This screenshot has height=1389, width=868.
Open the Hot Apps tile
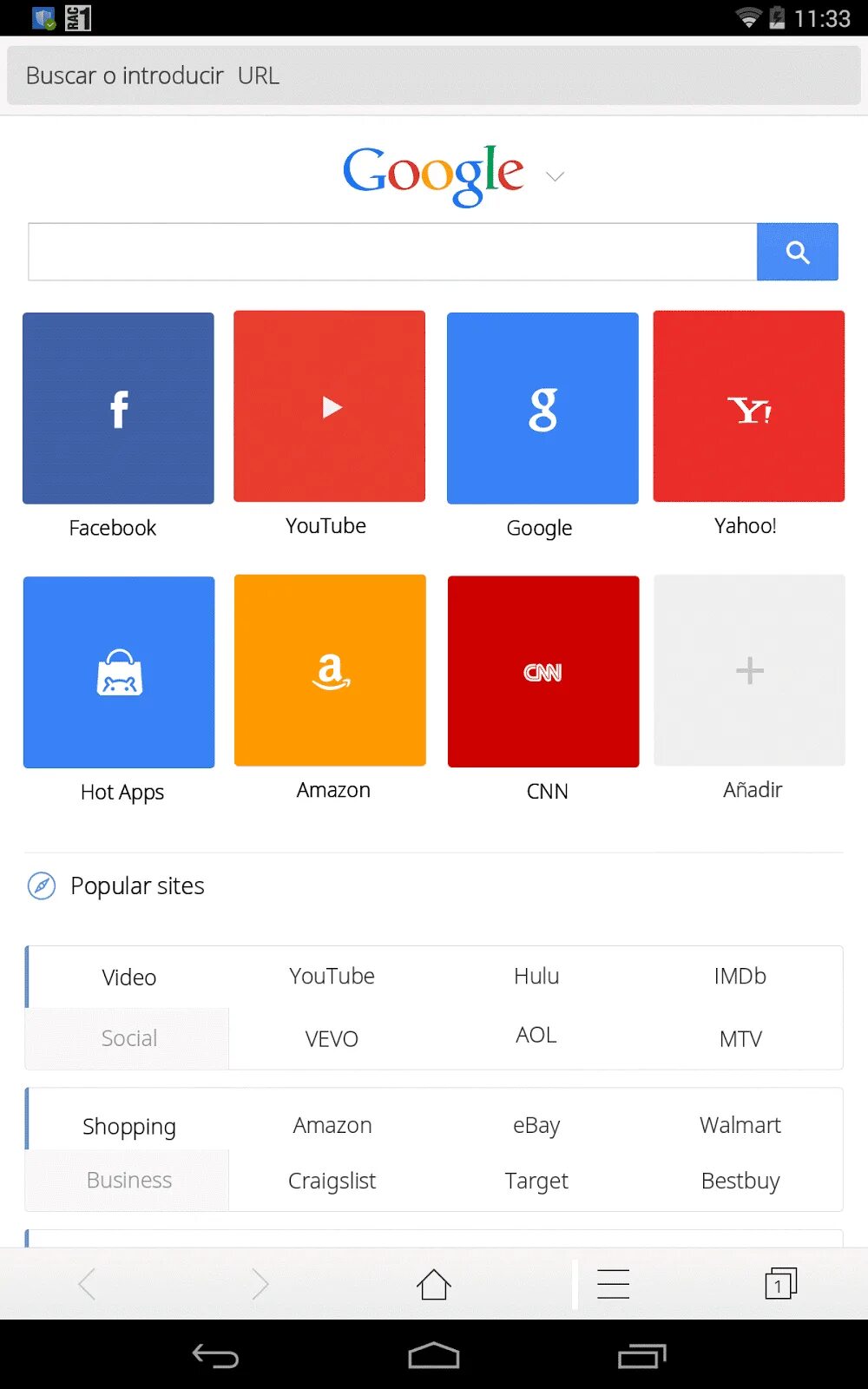click(x=119, y=672)
